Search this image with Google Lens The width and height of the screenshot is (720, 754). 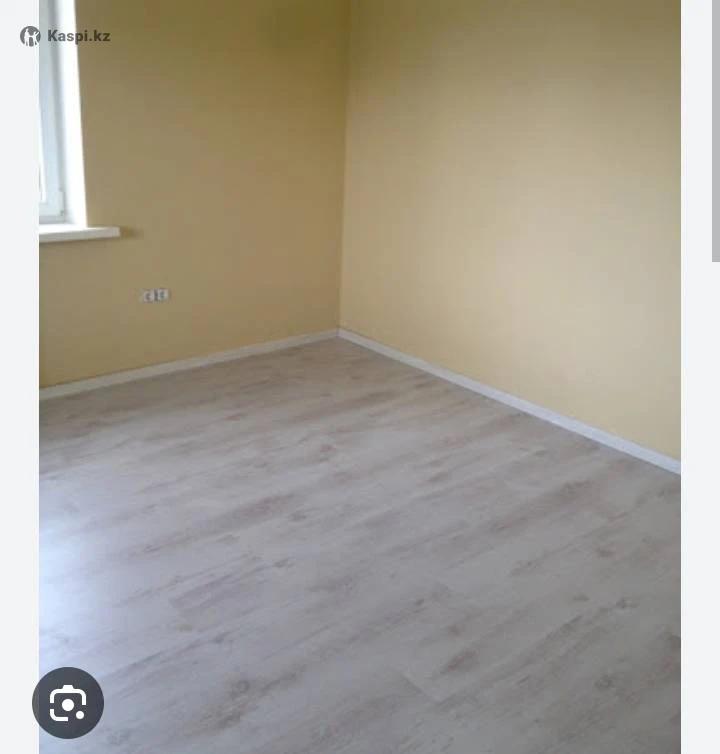tap(68, 703)
